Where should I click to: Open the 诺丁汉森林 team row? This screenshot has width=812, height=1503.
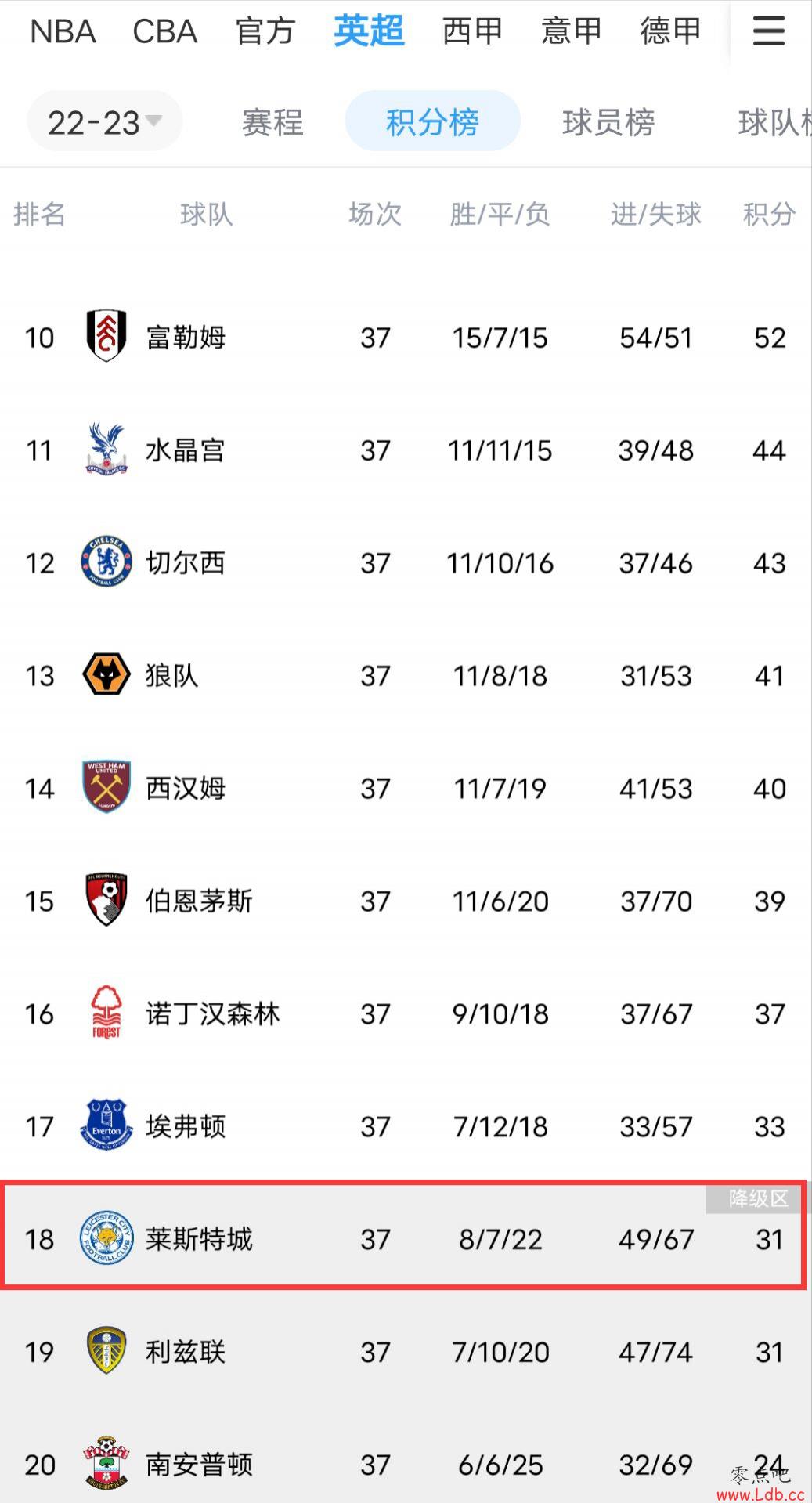(212, 1014)
